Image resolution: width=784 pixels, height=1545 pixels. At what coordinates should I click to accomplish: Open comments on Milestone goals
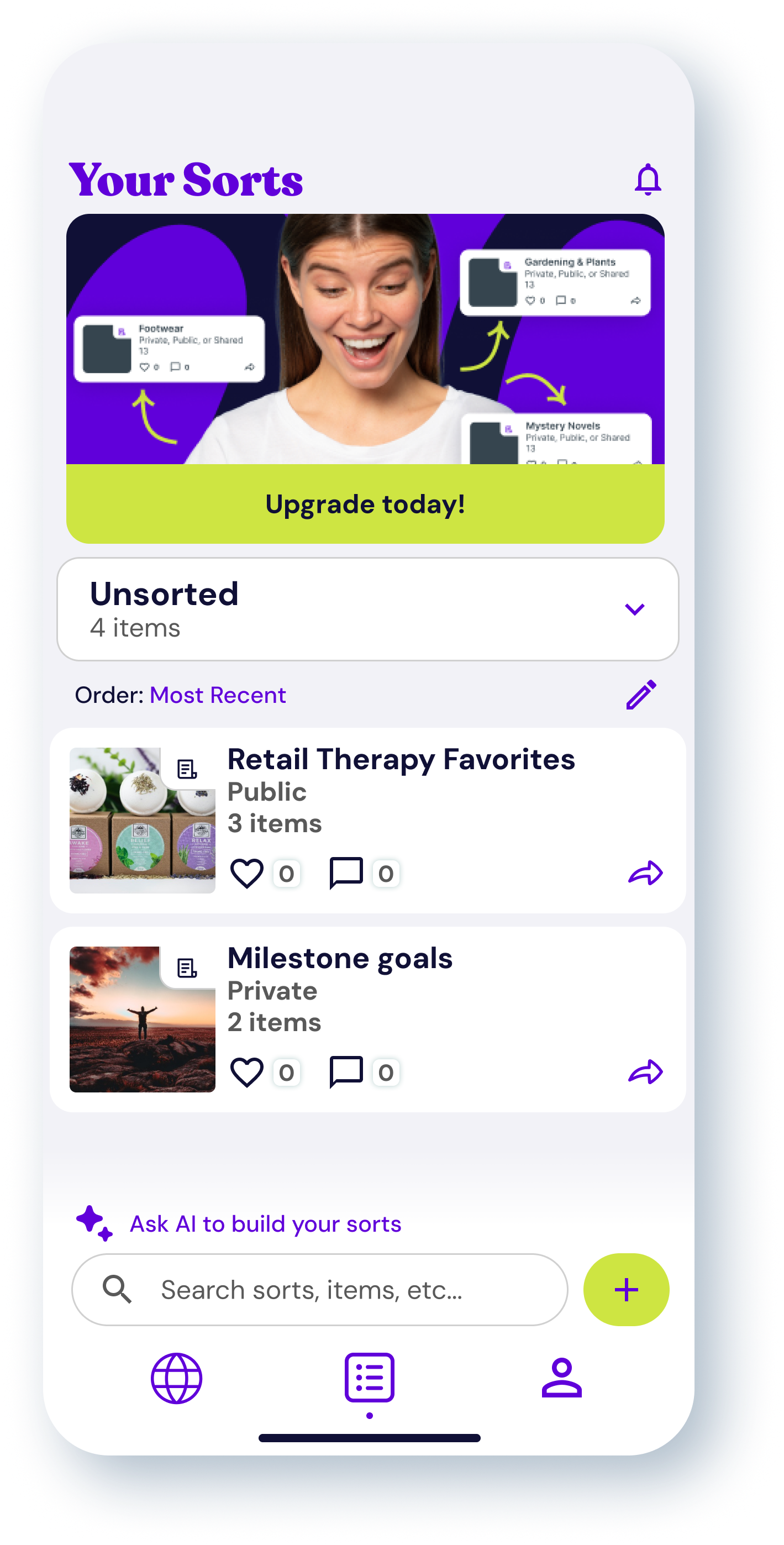[x=346, y=1073]
